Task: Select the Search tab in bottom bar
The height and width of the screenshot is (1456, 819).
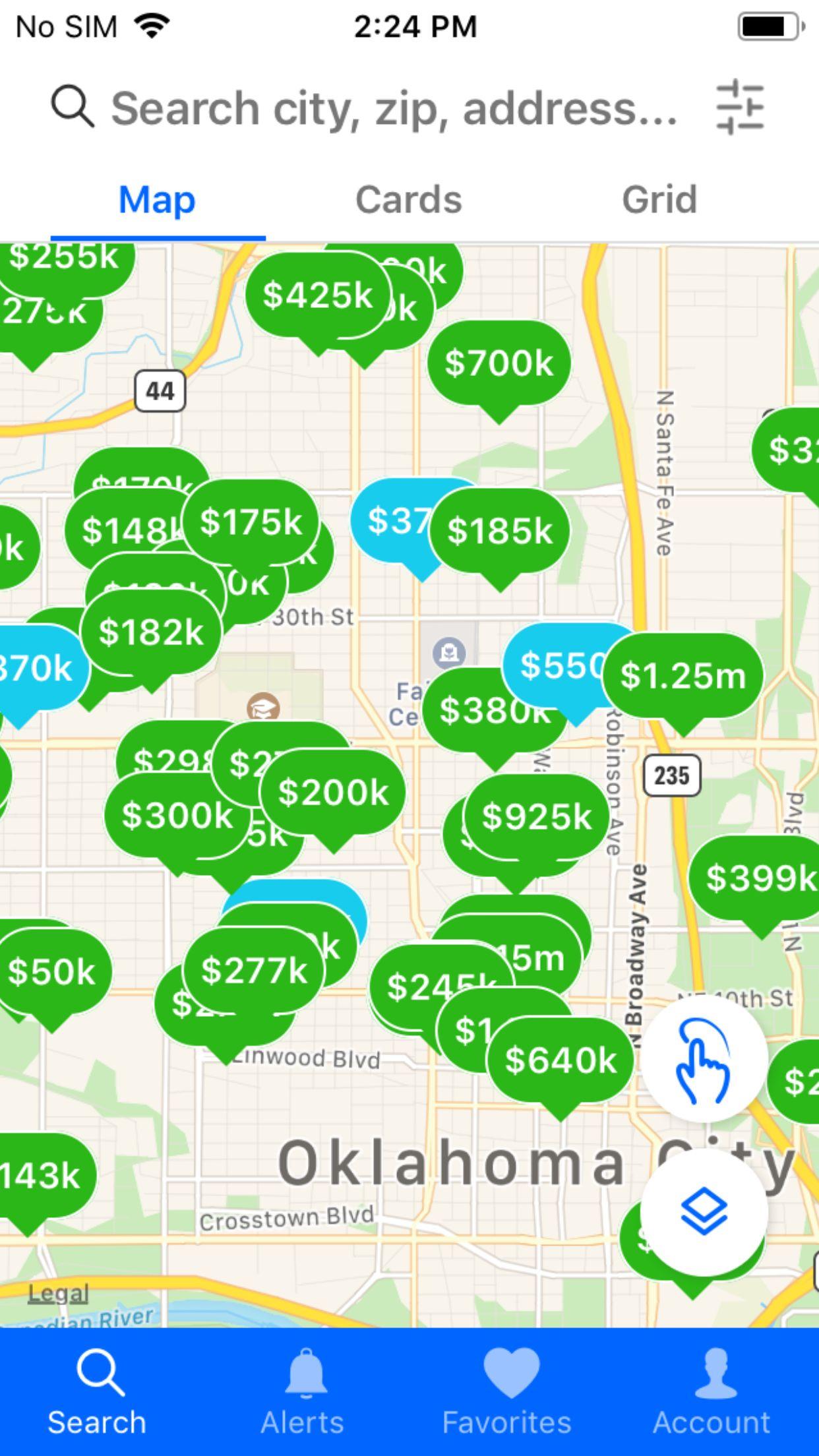Action: pos(97,1391)
